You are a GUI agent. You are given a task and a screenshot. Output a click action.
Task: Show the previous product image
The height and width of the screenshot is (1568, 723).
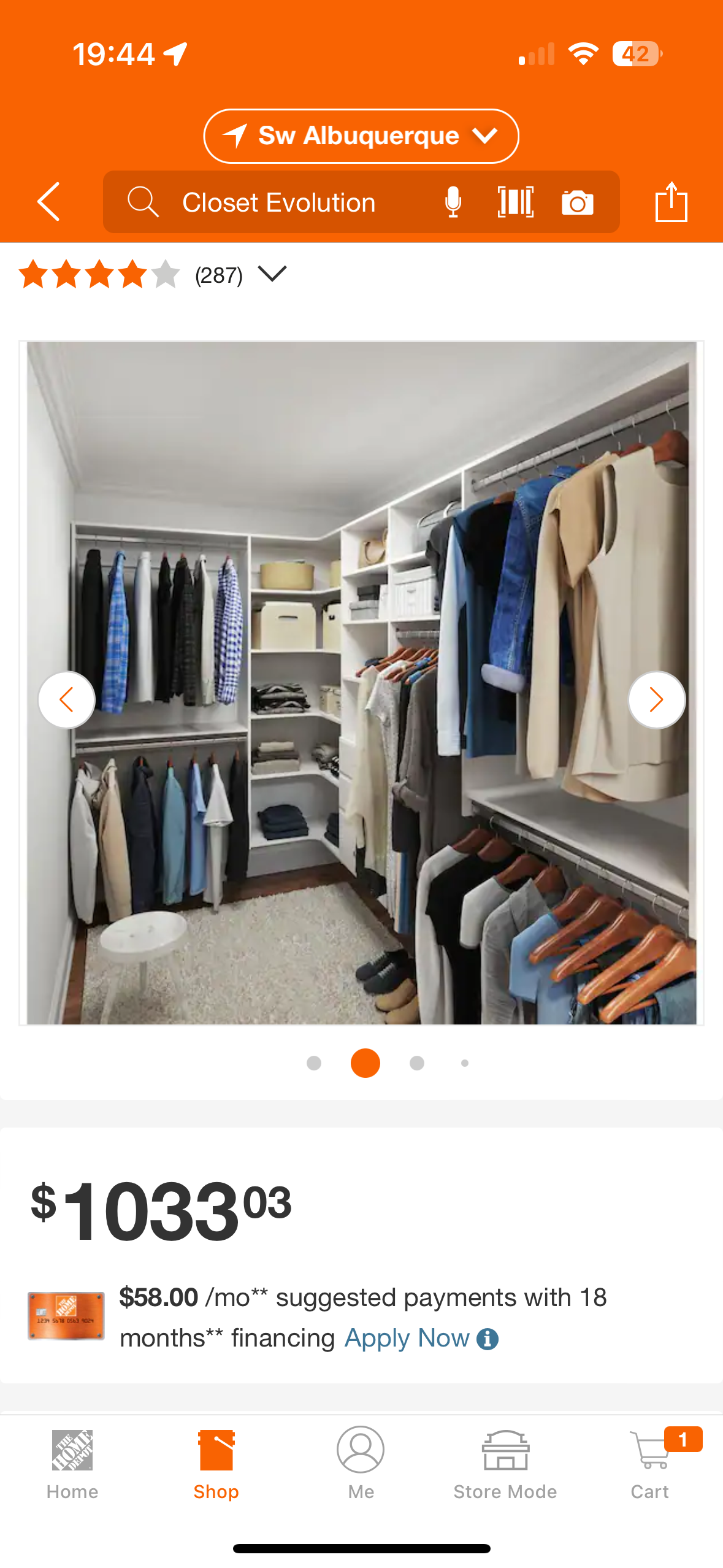[67, 700]
